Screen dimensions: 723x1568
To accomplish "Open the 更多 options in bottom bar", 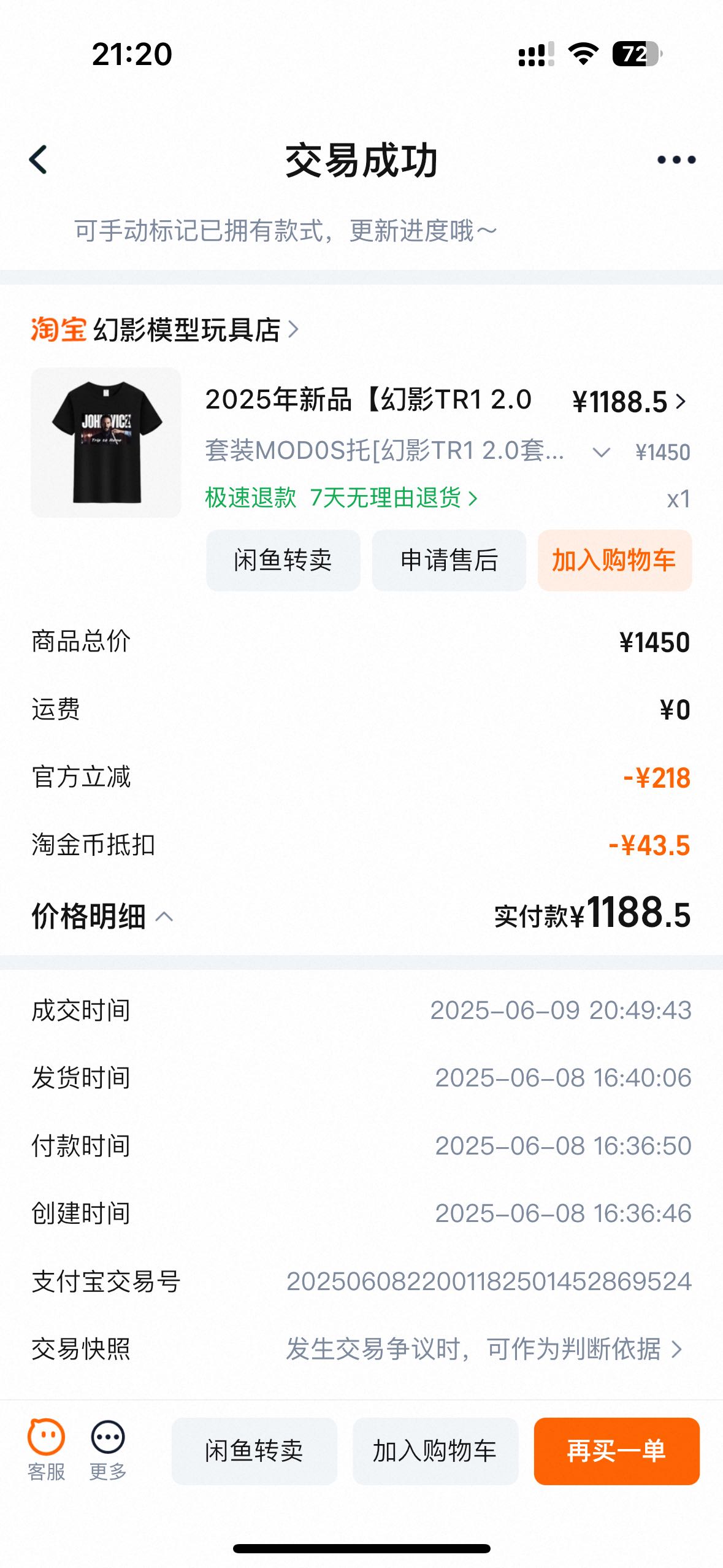I will (108, 1450).
